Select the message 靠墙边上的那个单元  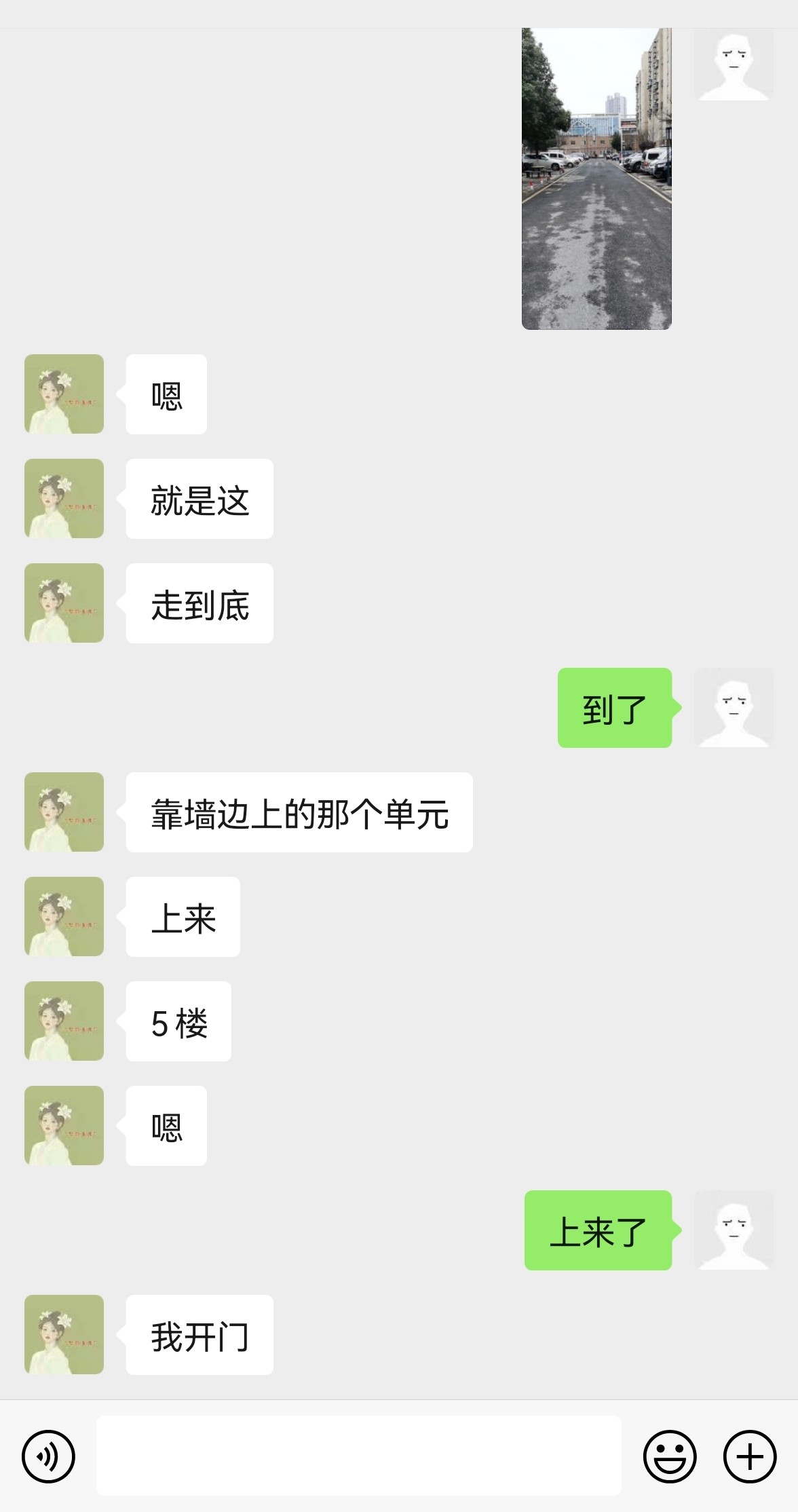click(299, 812)
